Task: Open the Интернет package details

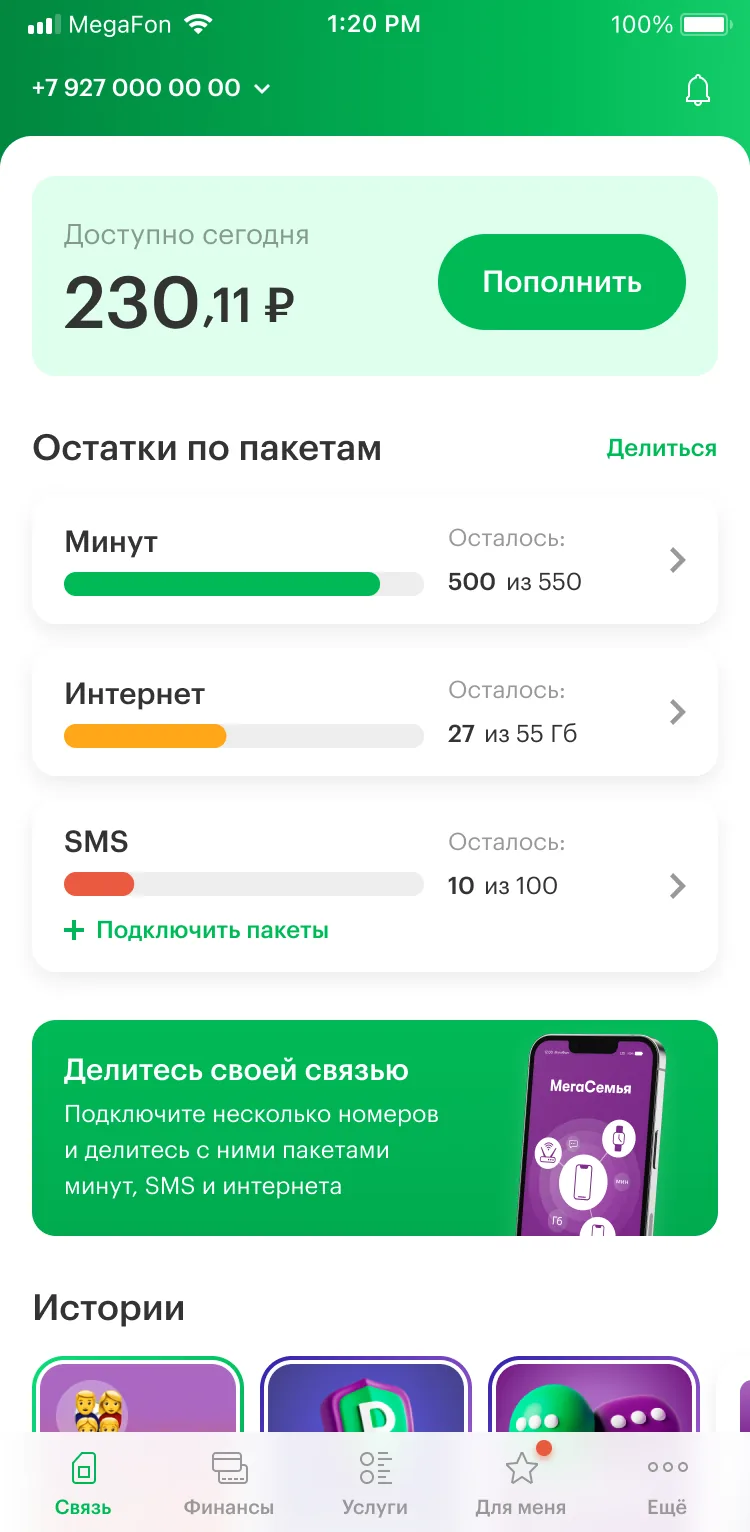Action: pos(374,712)
